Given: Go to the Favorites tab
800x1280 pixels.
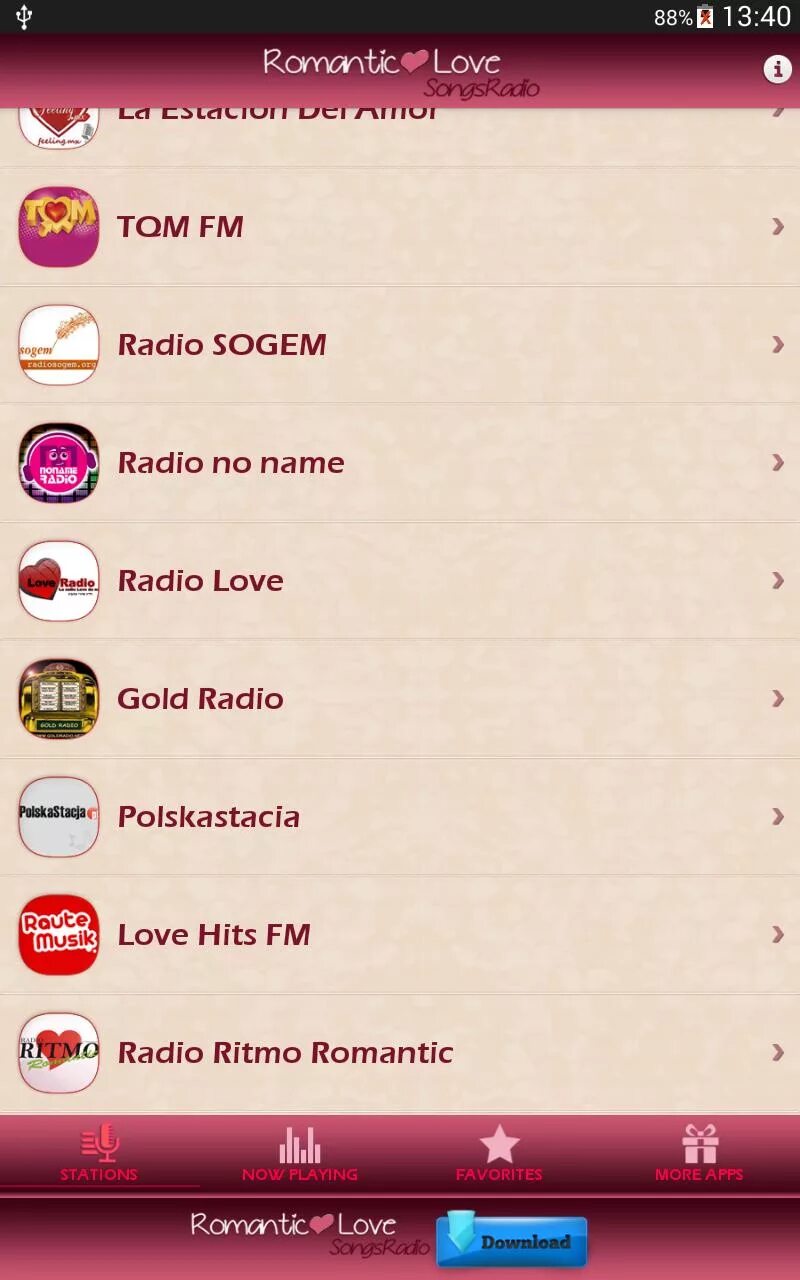Looking at the screenshot, I should (499, 1154).
